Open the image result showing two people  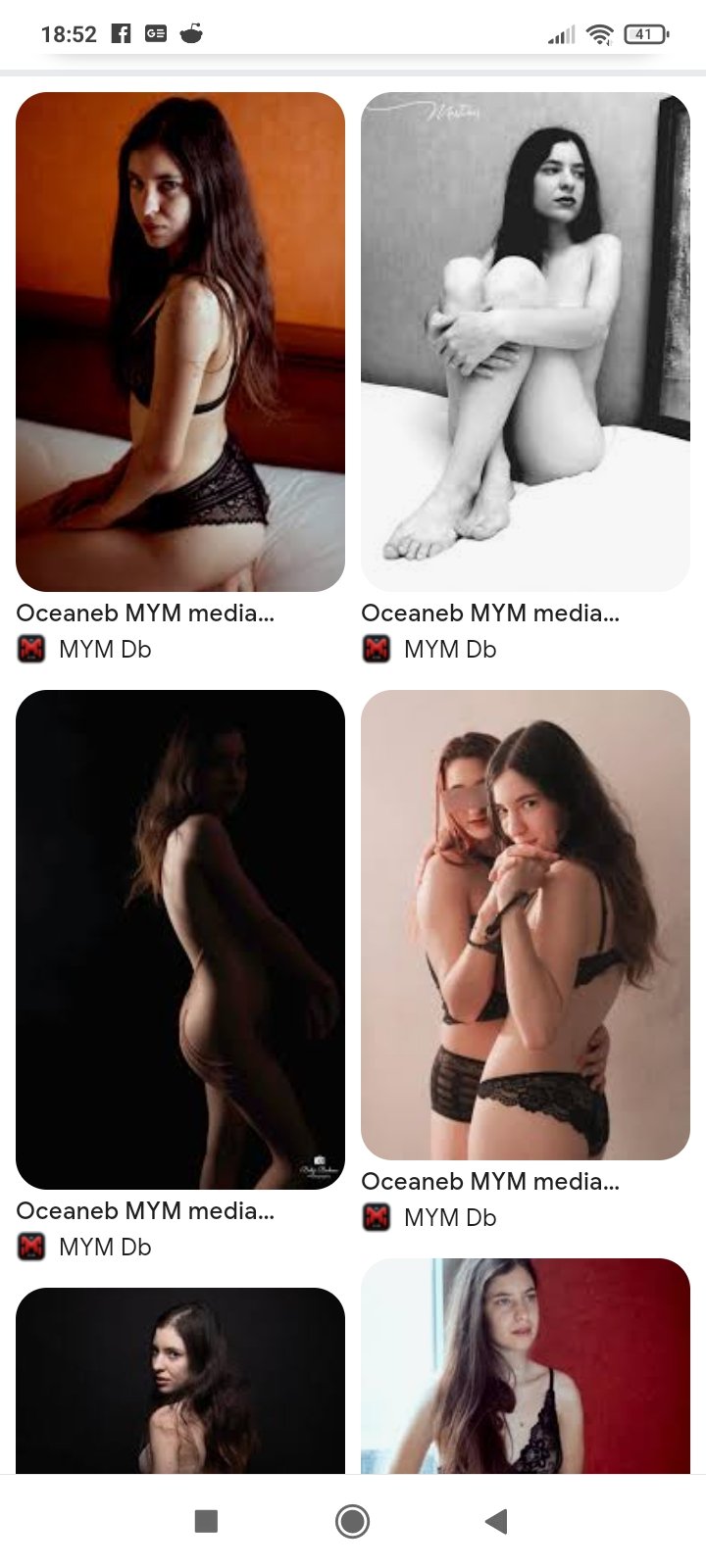point(526,924)
